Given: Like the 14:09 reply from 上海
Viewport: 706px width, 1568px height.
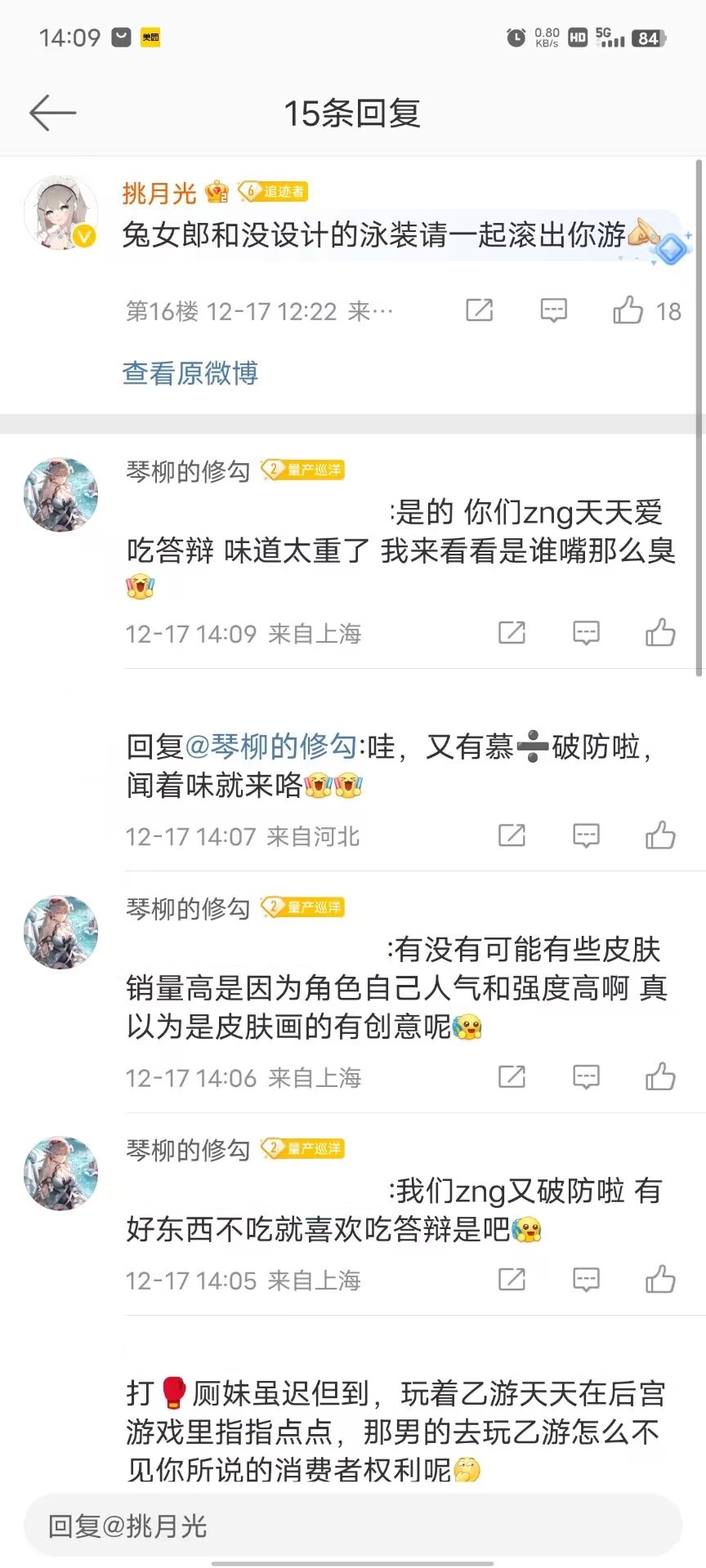Looking at the screenshot, I should click(x=660, y=633).
